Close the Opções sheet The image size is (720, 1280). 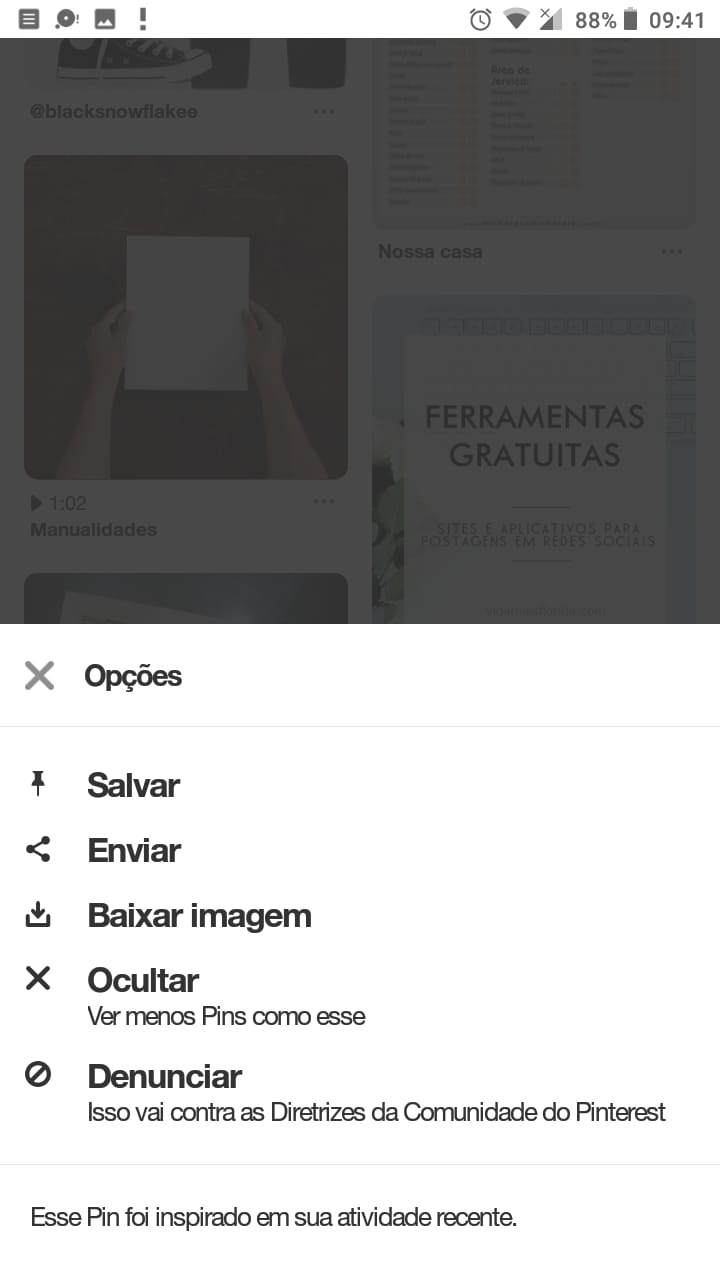[39, 676]
